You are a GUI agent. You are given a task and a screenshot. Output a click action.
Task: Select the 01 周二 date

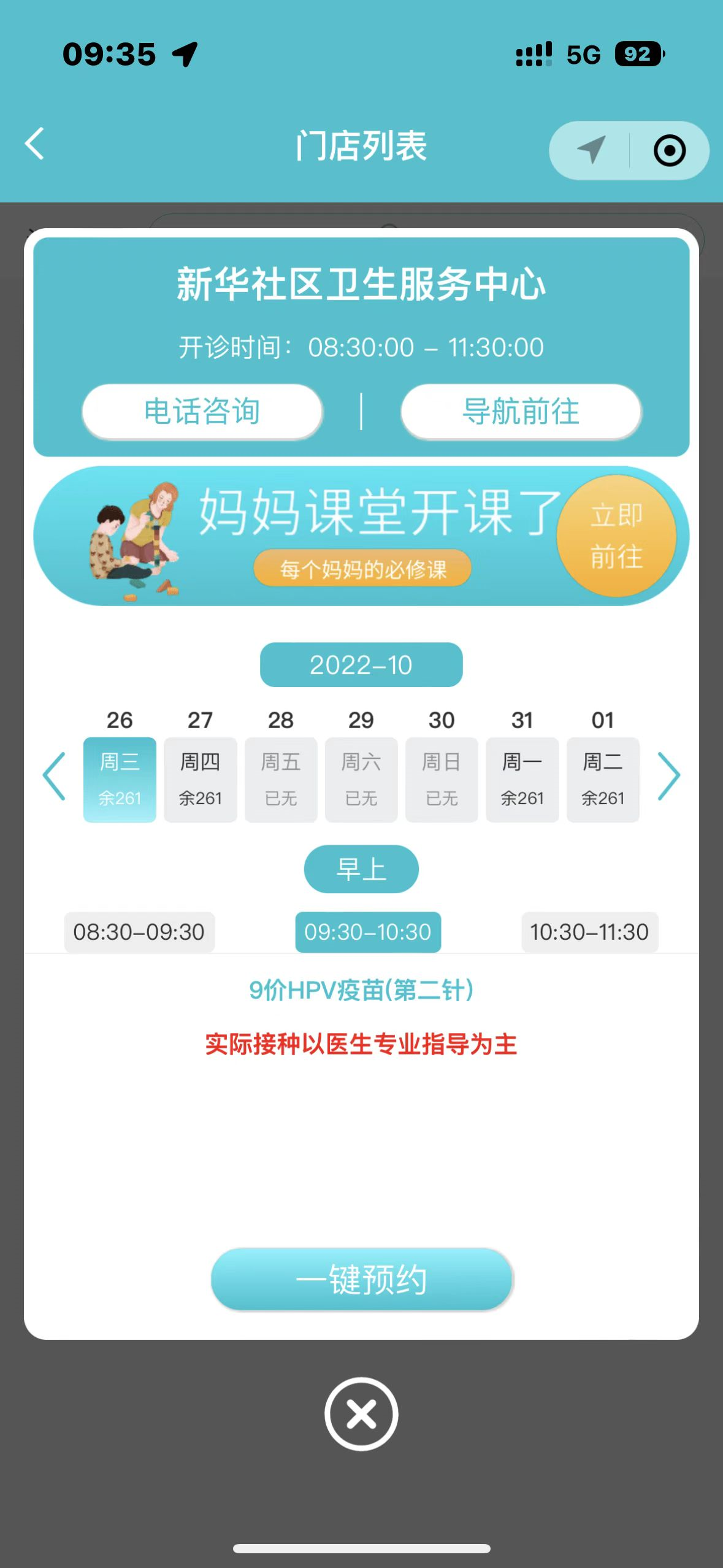pyautogui.click(x=602, y=778)
